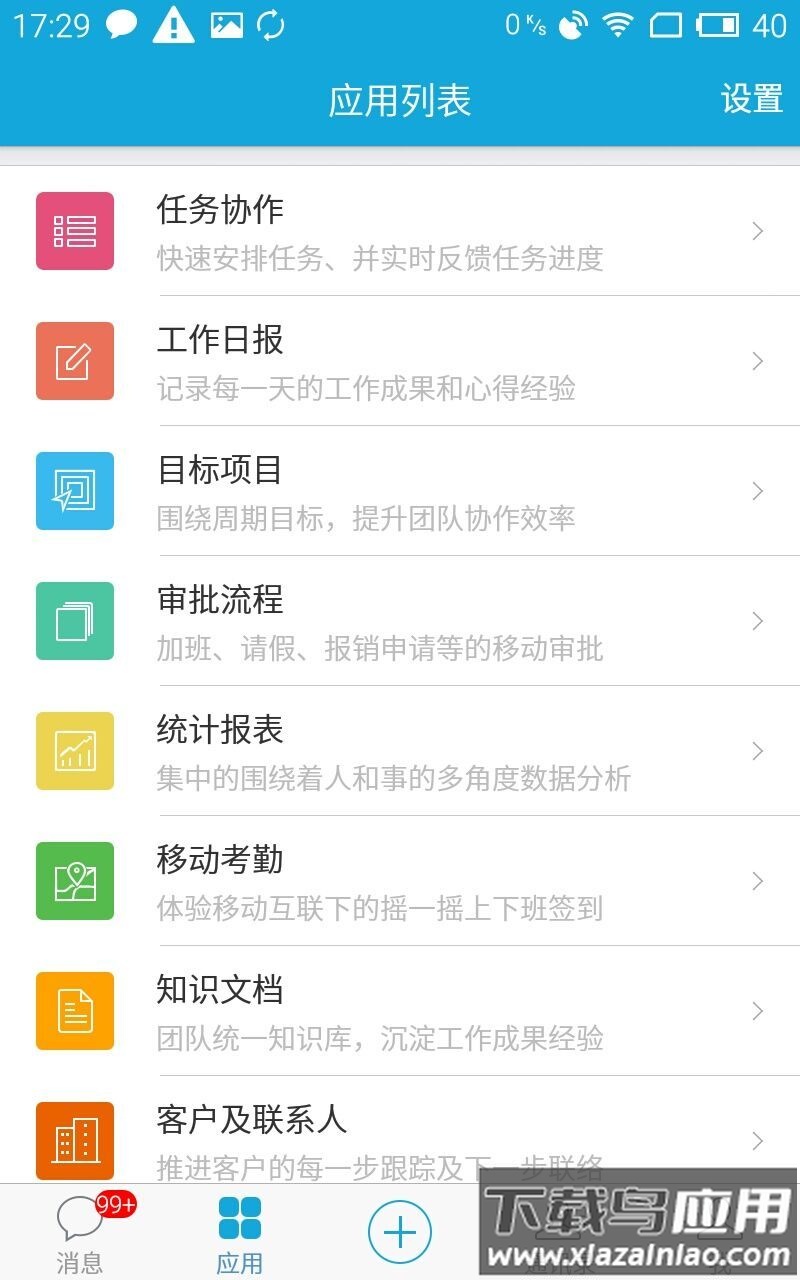Open the 知识文档 entry row
The image size is (800, 1280).
(x=400, y=1011)
